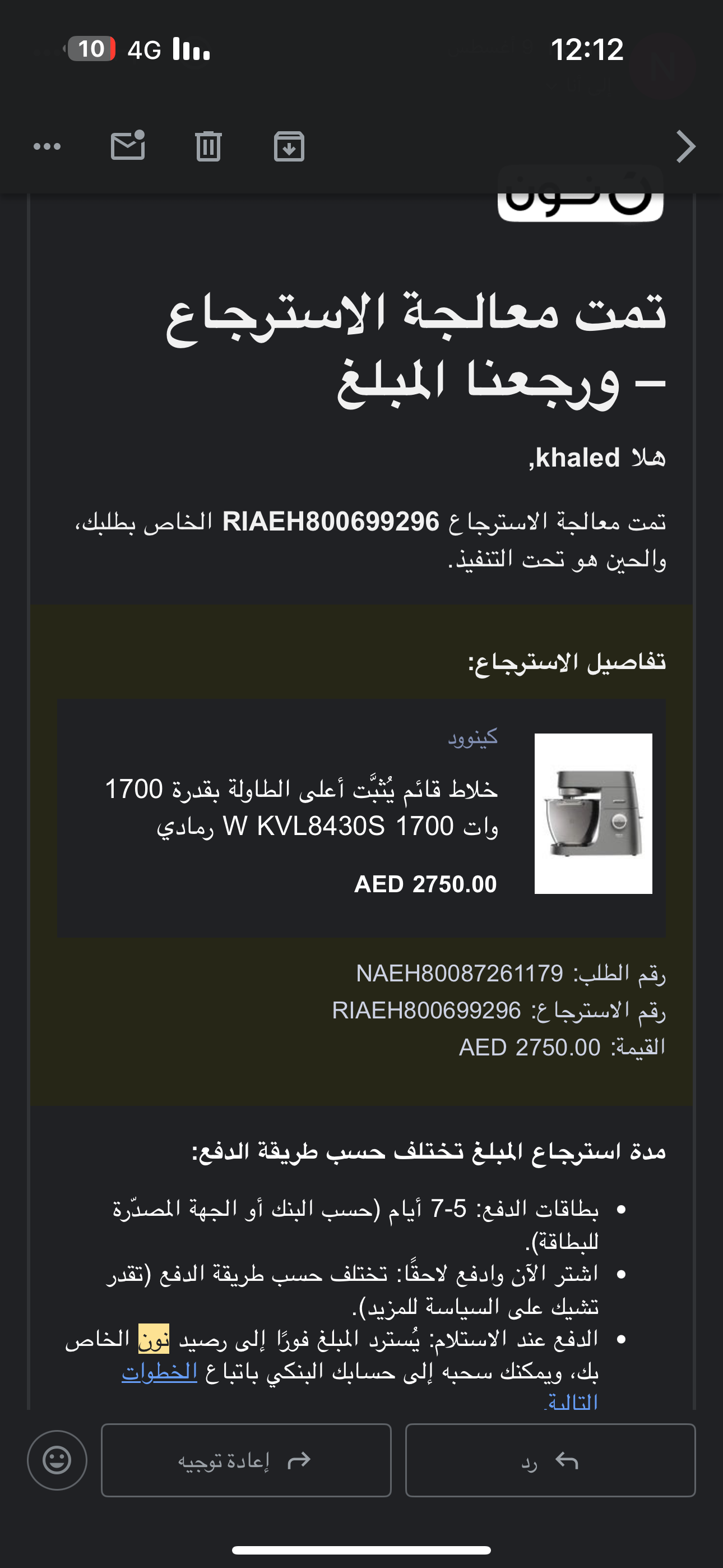Screen dimensions: 723x1568
Task: Delete this email with the trash icon
Action: [x=208, y=147]
